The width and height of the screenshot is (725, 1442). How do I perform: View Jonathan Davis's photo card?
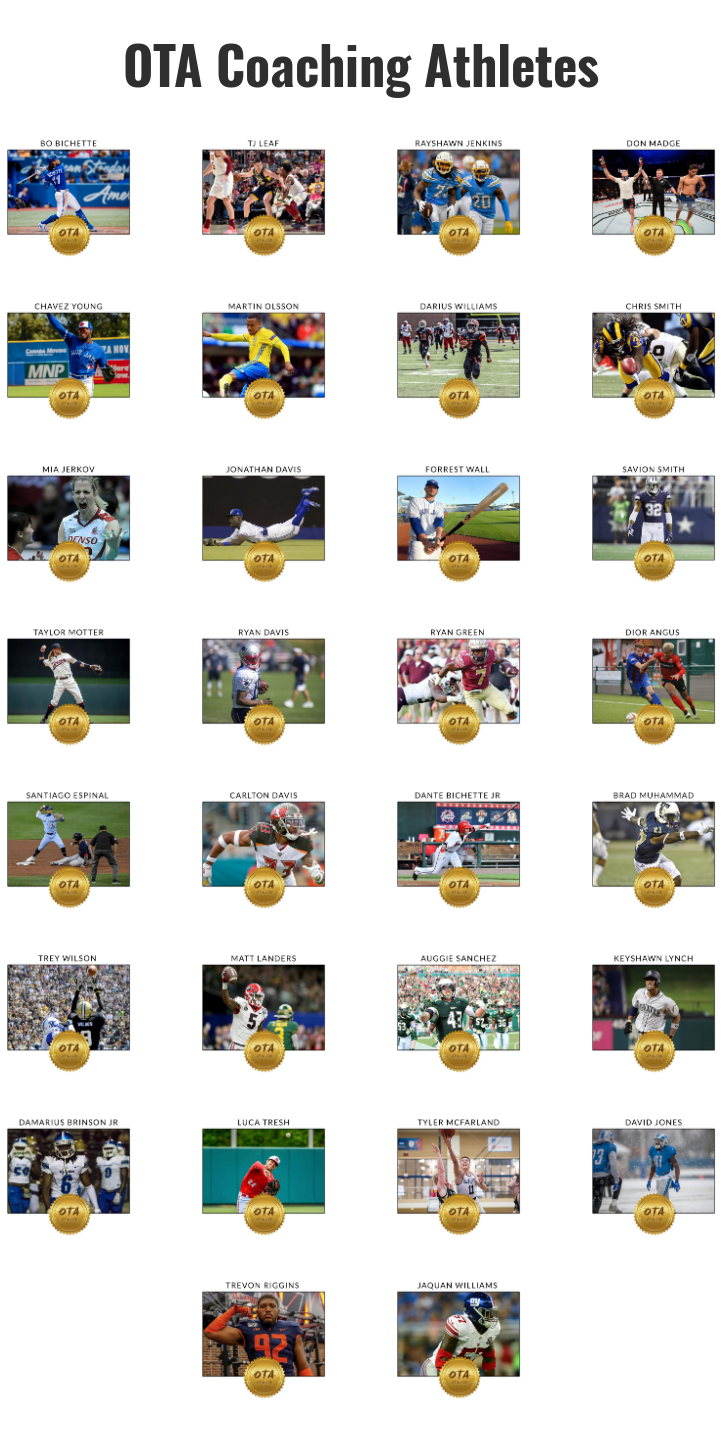pos(263,517)
